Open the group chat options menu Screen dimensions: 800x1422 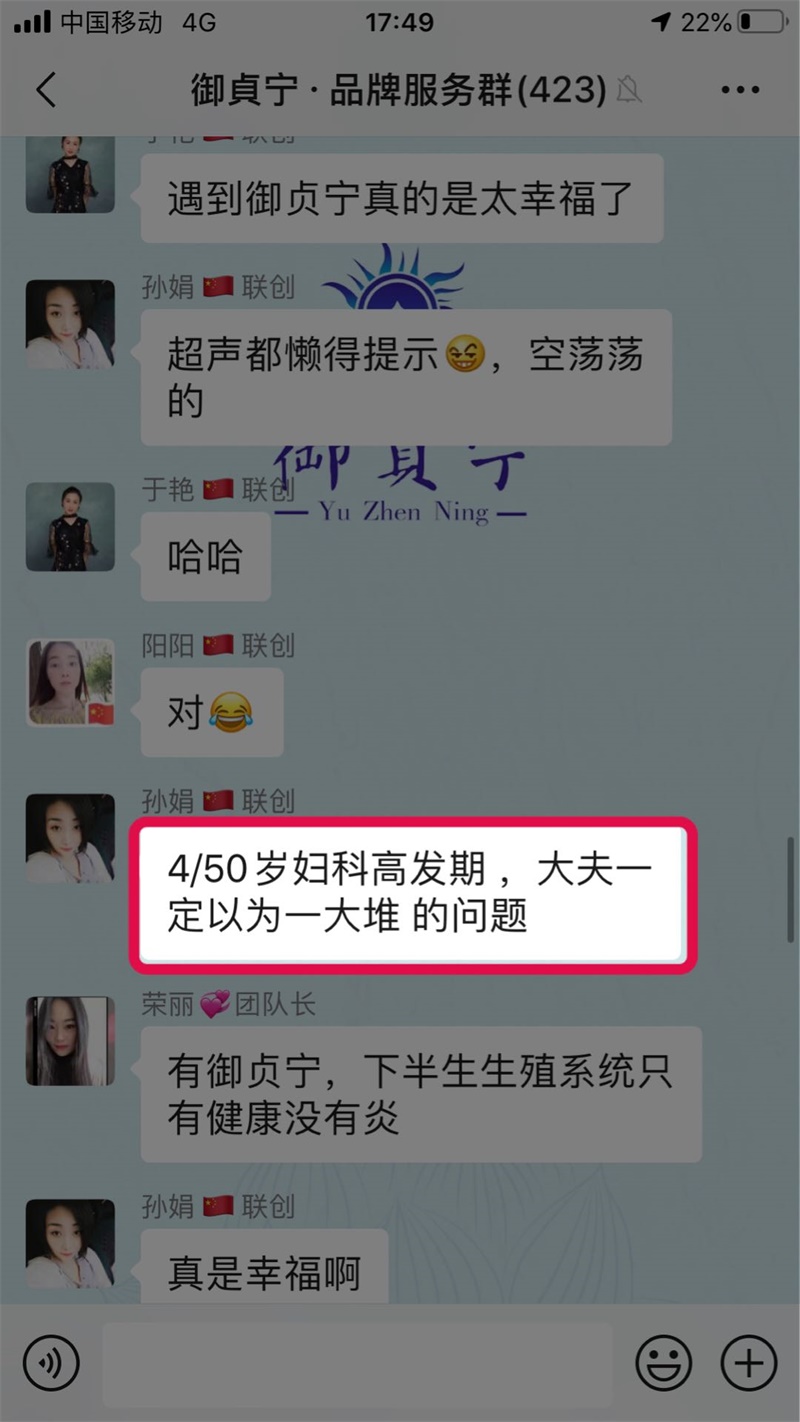740,90
